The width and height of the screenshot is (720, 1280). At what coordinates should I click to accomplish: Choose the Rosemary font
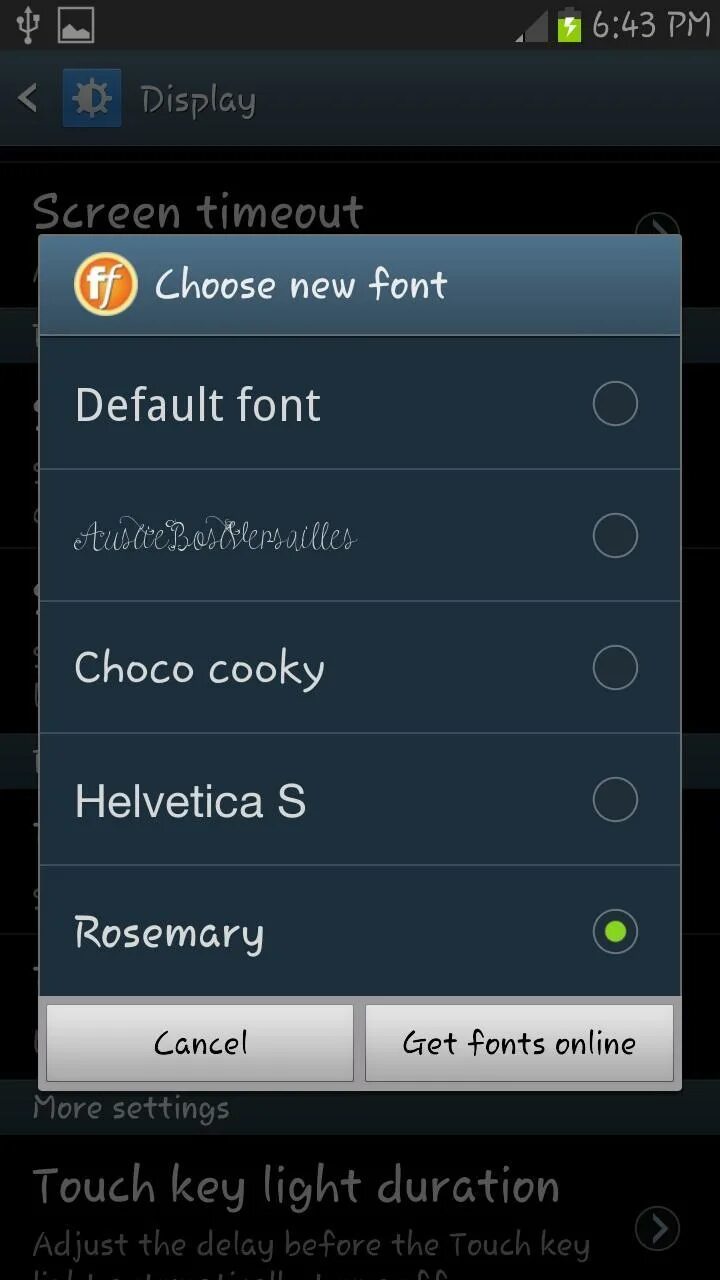(x=360, y=931)
